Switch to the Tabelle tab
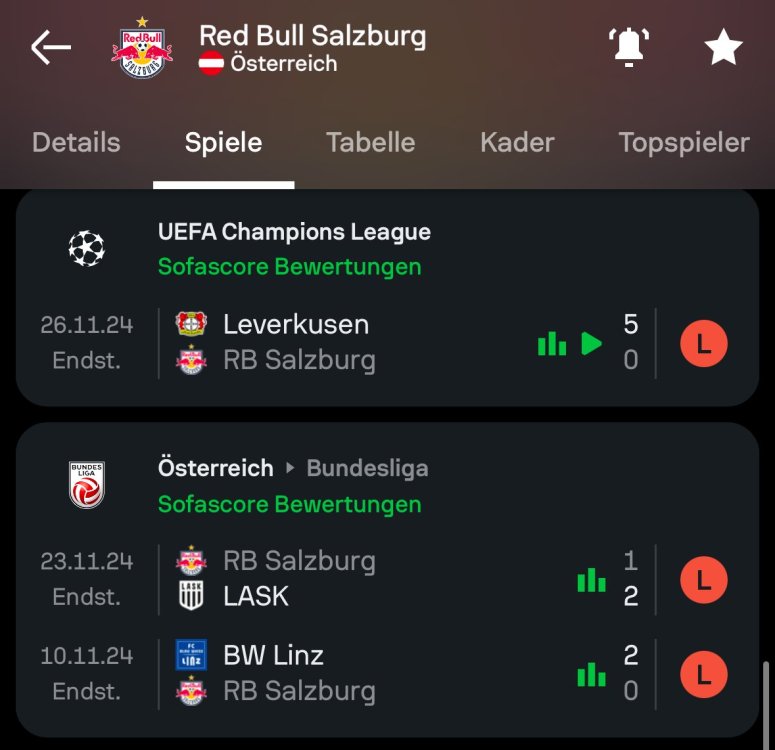Image resolution: width=775 pixels, height=750 pixels. (x=370, y=142)
